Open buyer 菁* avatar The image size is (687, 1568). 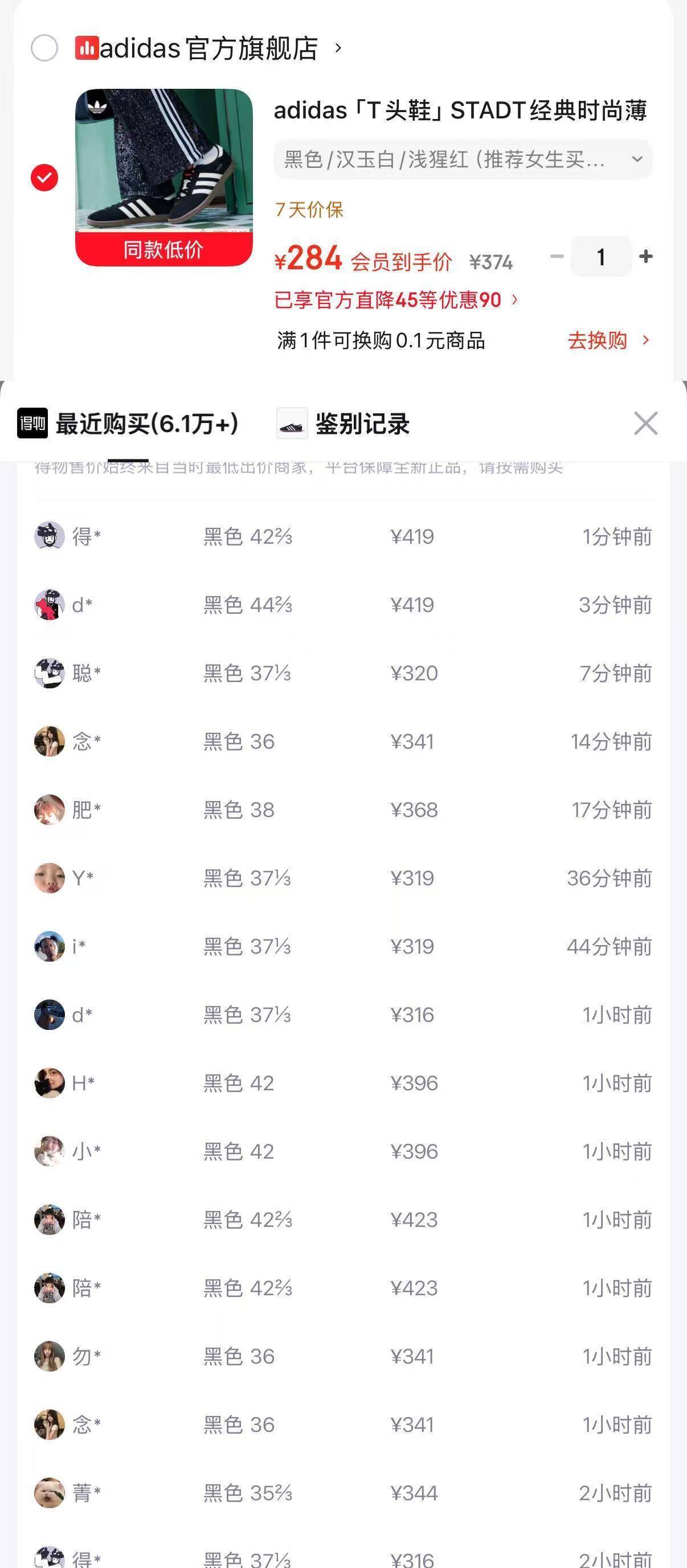(x=50, y=1493)
